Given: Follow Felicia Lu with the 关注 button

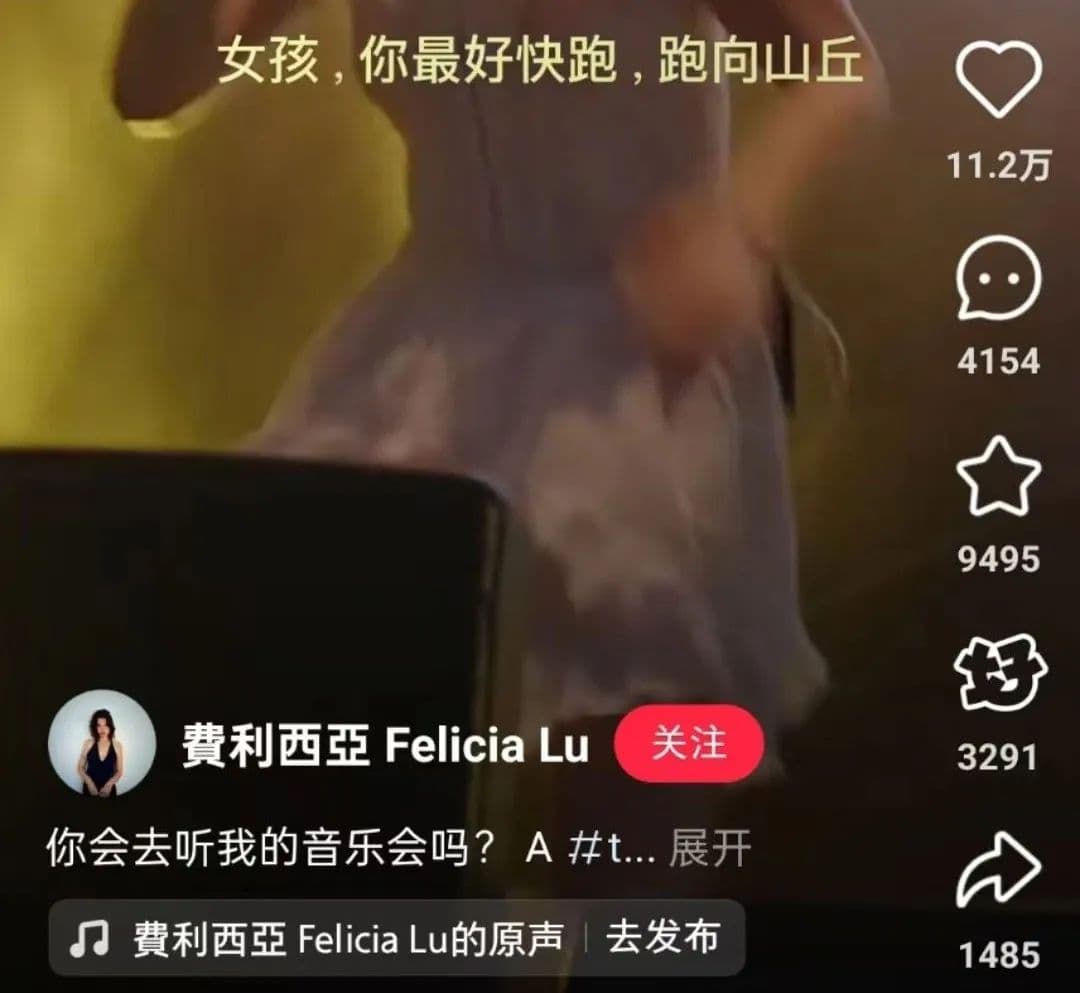Looking at the screenshot, I should tap(689, 744).
